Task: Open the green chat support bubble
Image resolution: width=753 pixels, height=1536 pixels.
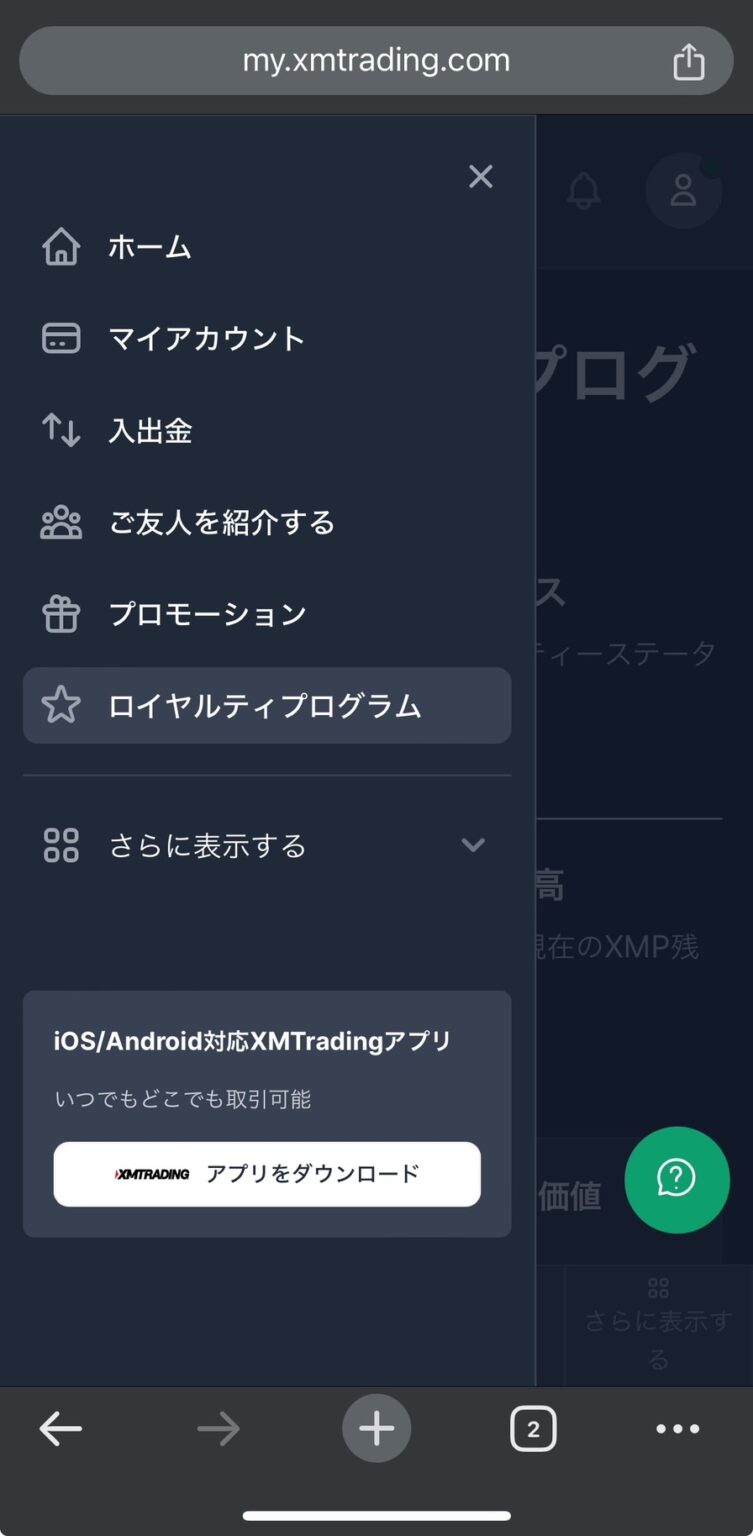Action: [676, 1180]
